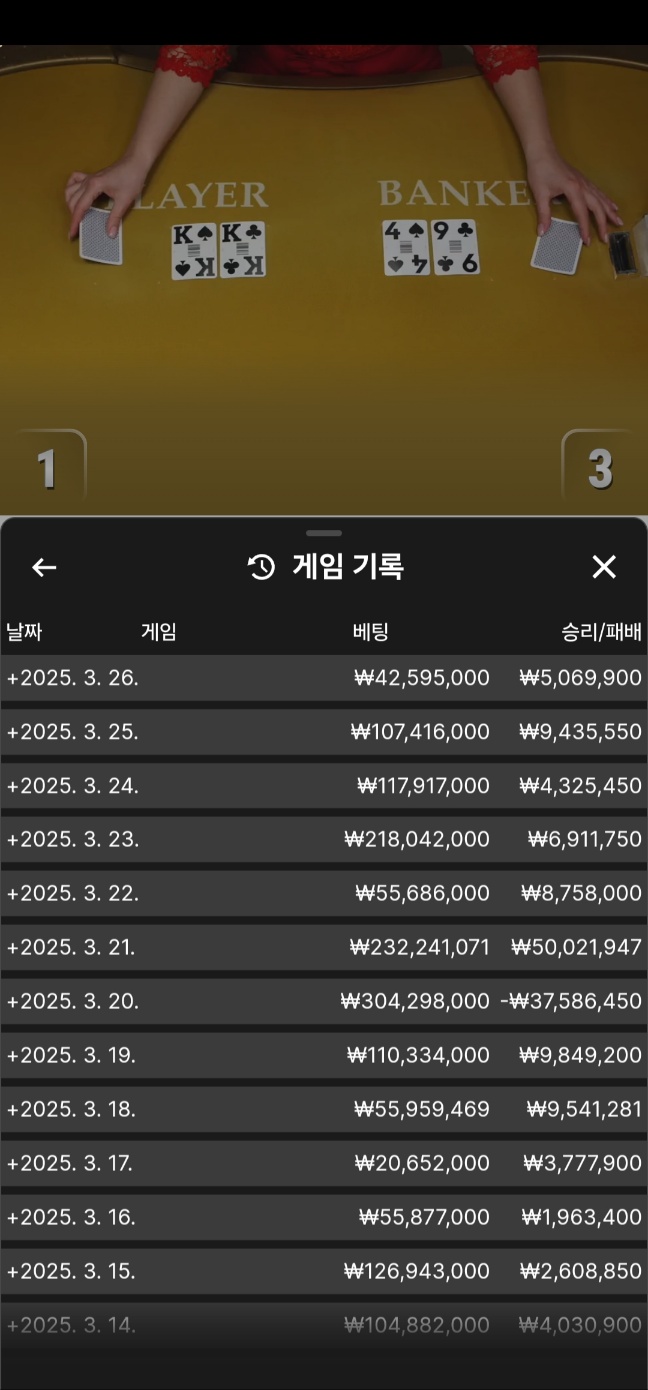The width and height of the screenshot is (648, 1390).
Task: Open the 2025. 3. 20. loss entry
Action: click(x=324, y=1002)
